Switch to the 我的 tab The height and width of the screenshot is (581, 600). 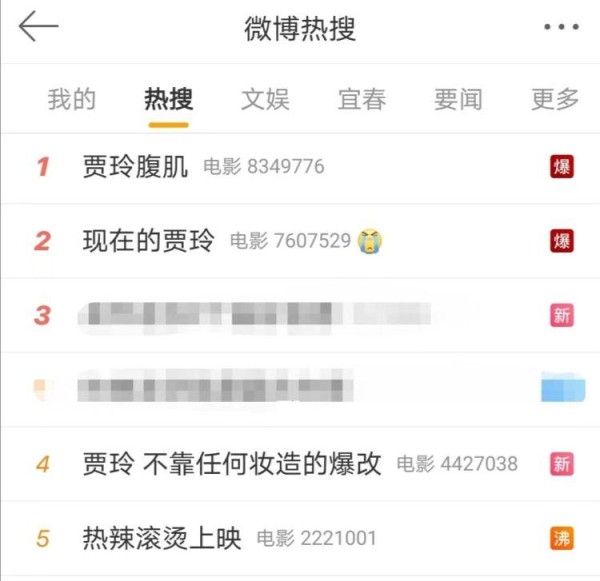[x=71, y=99]
